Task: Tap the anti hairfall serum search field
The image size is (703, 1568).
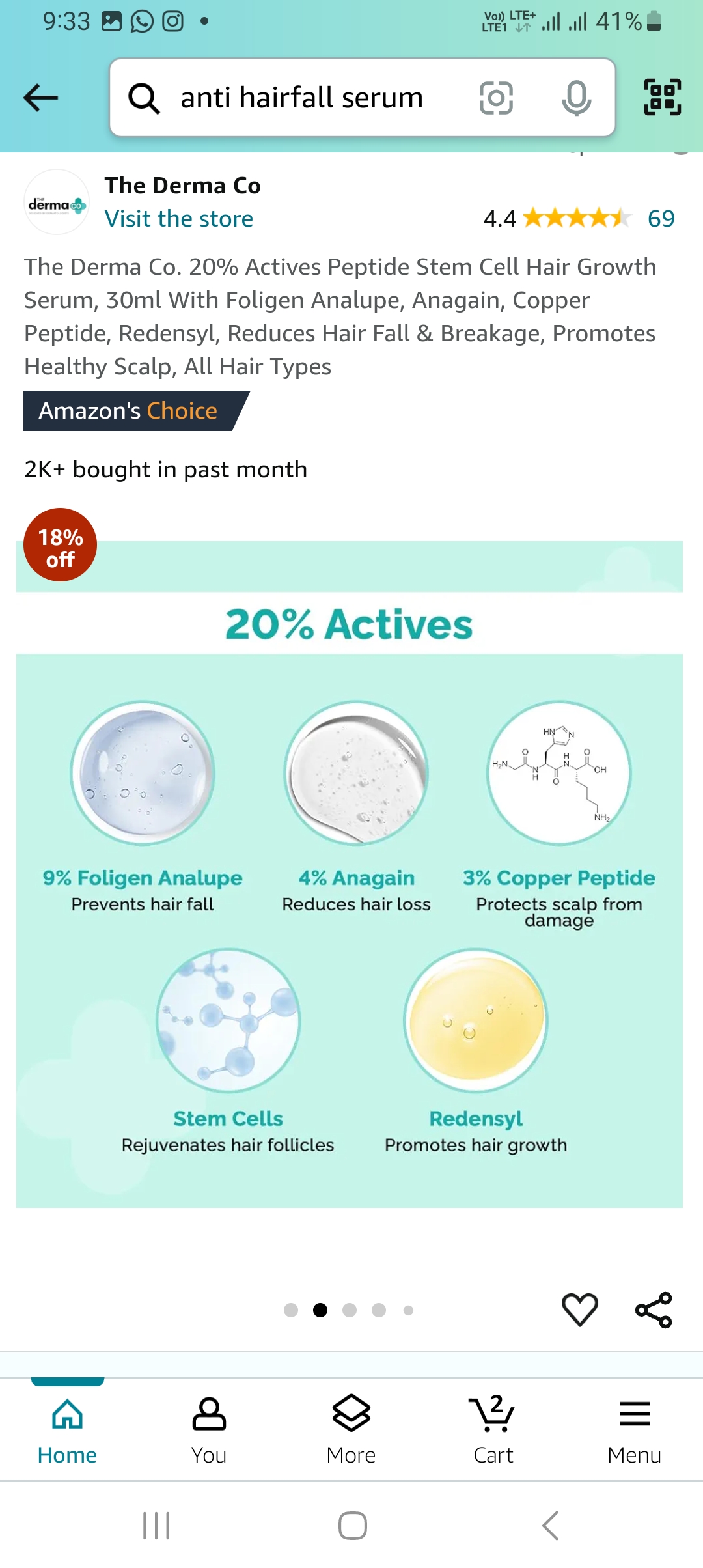Action: pyautogui.click(x=301, y=97)
